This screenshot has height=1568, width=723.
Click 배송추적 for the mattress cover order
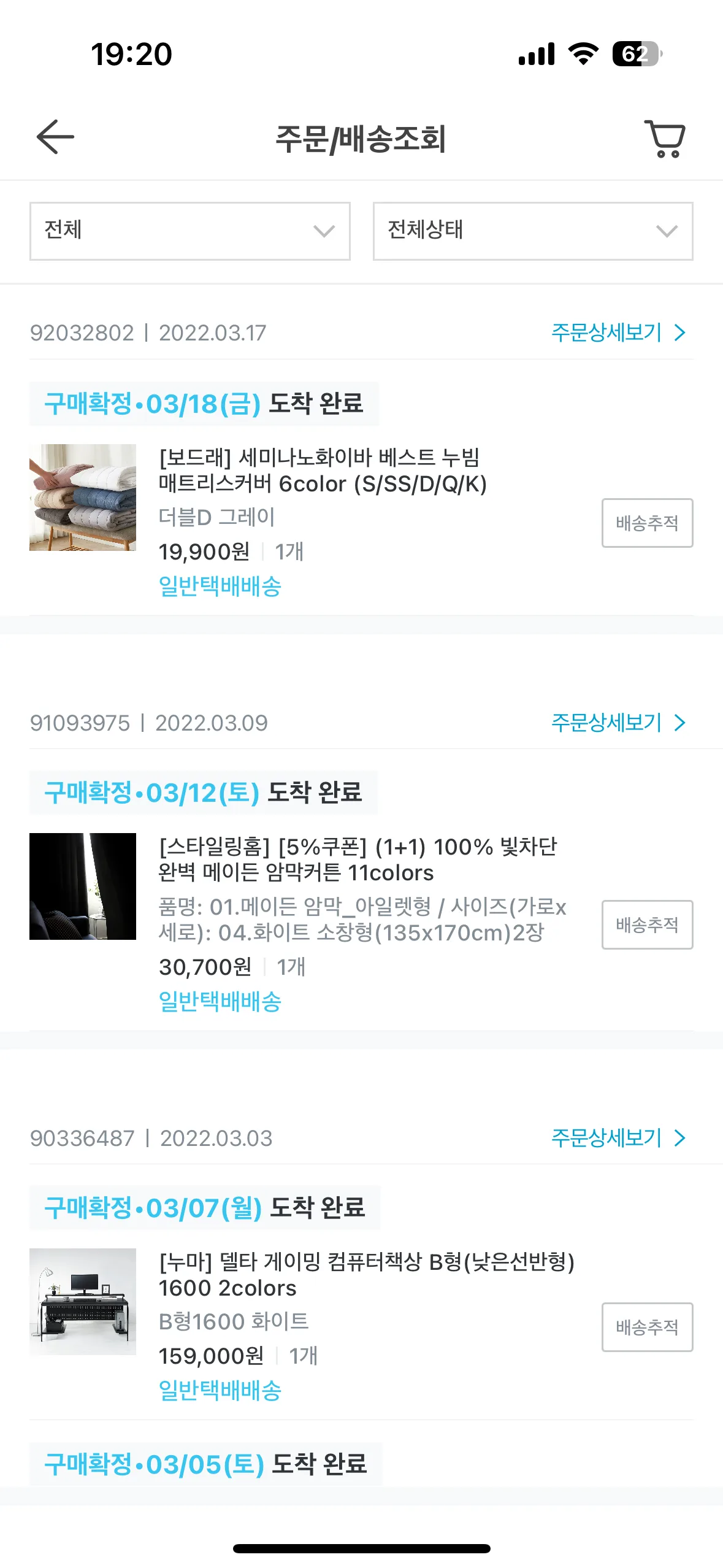point(648,523)
